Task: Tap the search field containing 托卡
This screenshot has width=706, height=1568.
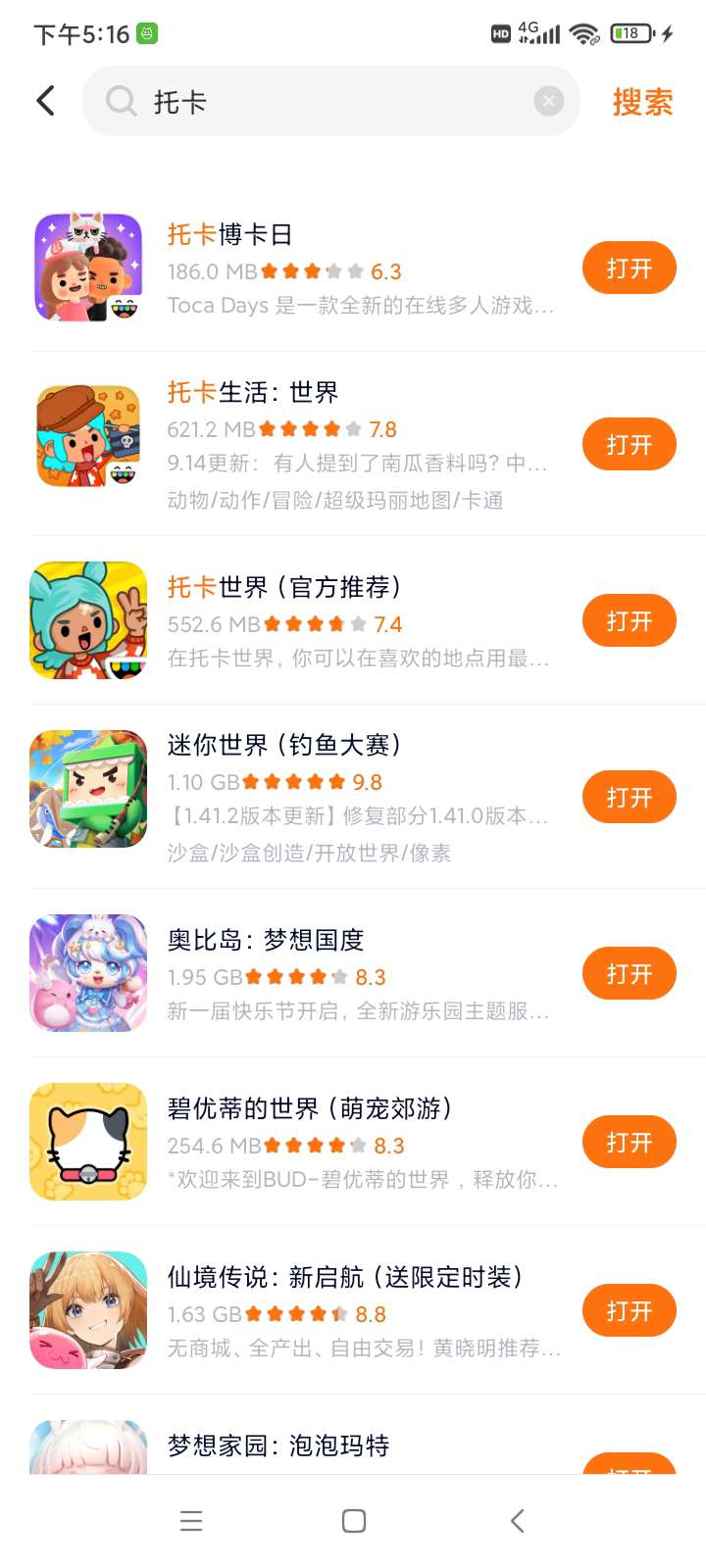Action: (x=324, y=101)
